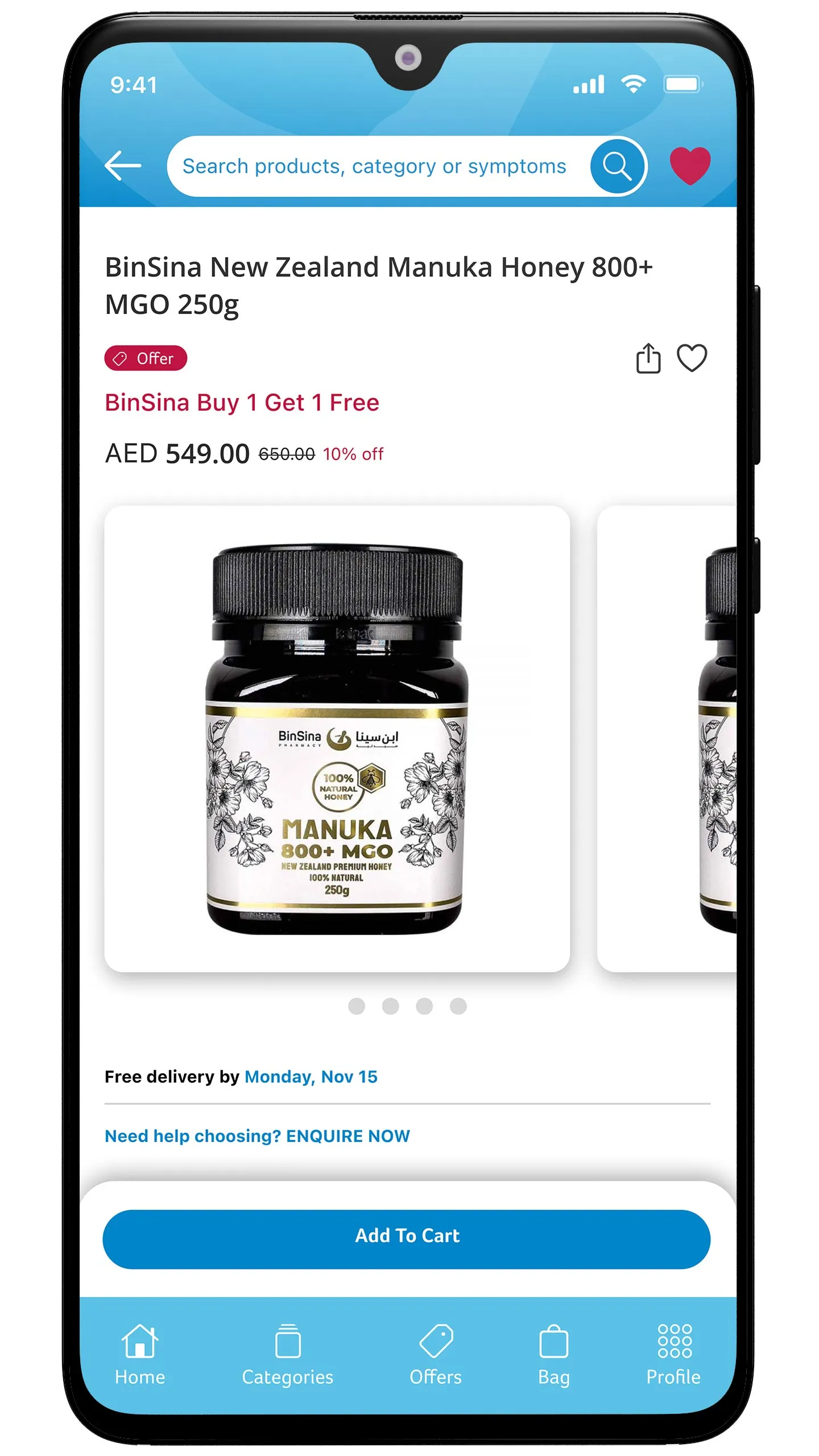Switch to the Home tab
This screenshot has width=819, height=1456.
(140, 1355)
